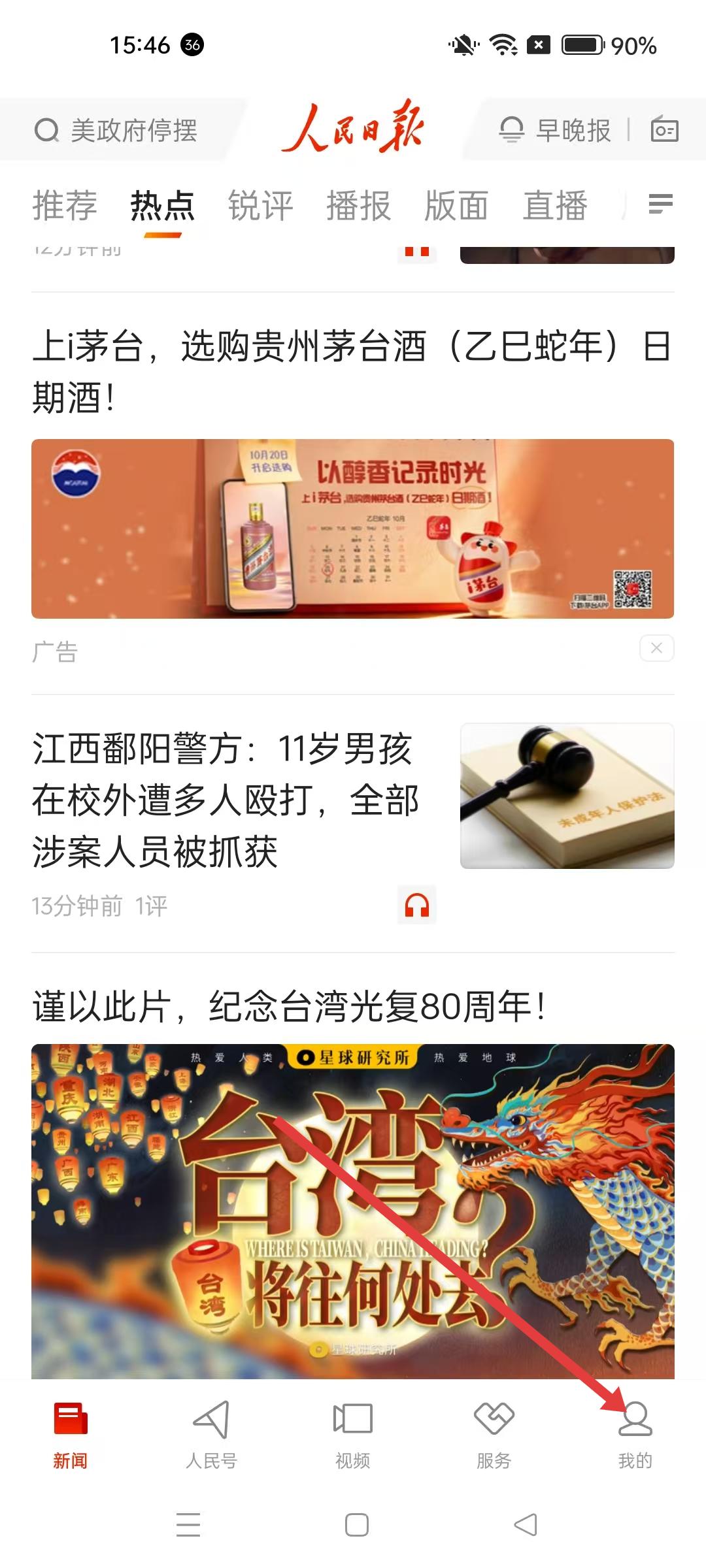The height and width of the screenshot is (1568, 706).
Task: Switch to the 推荐 tab
Action: click(65, 206)
